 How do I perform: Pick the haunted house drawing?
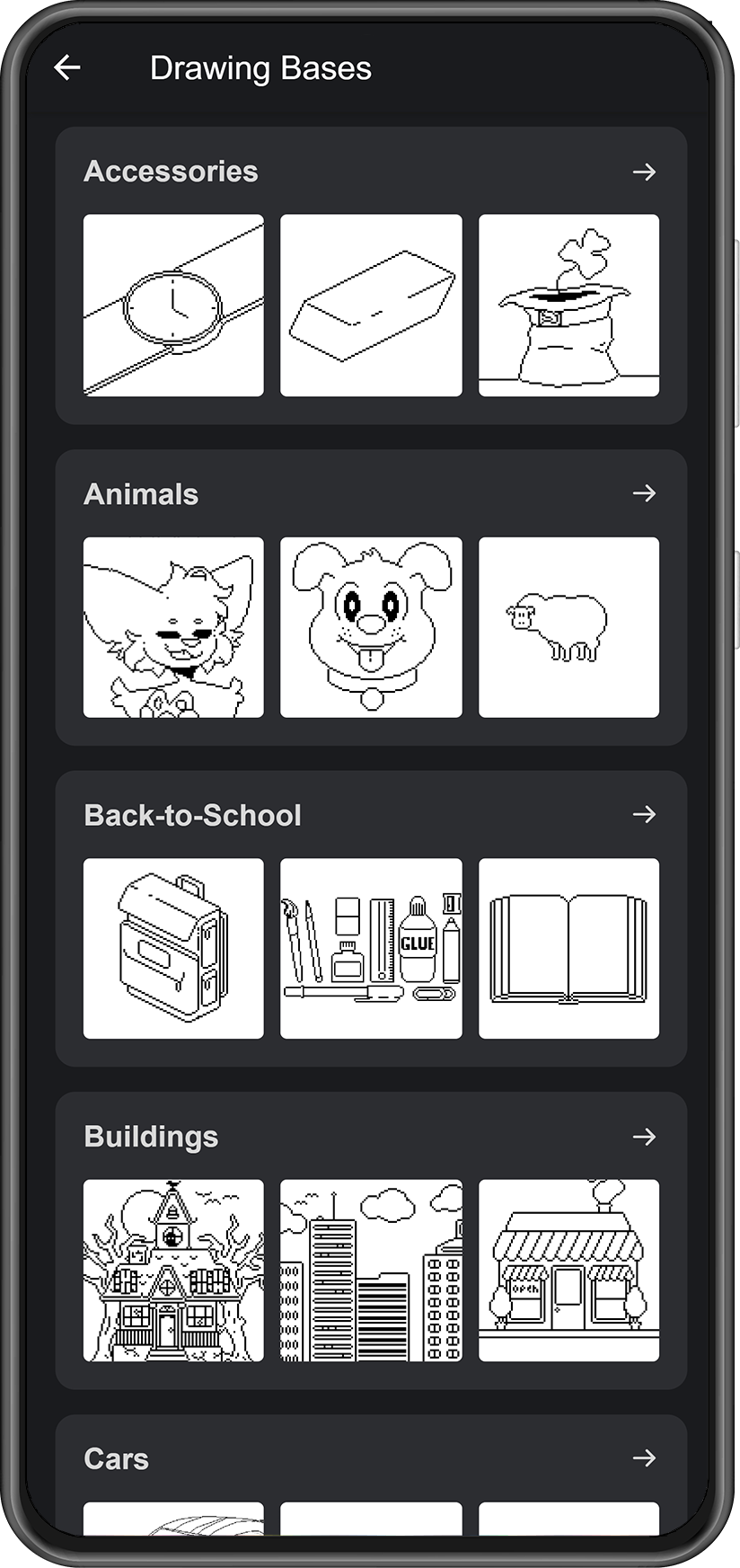[x=173, y=1271]
